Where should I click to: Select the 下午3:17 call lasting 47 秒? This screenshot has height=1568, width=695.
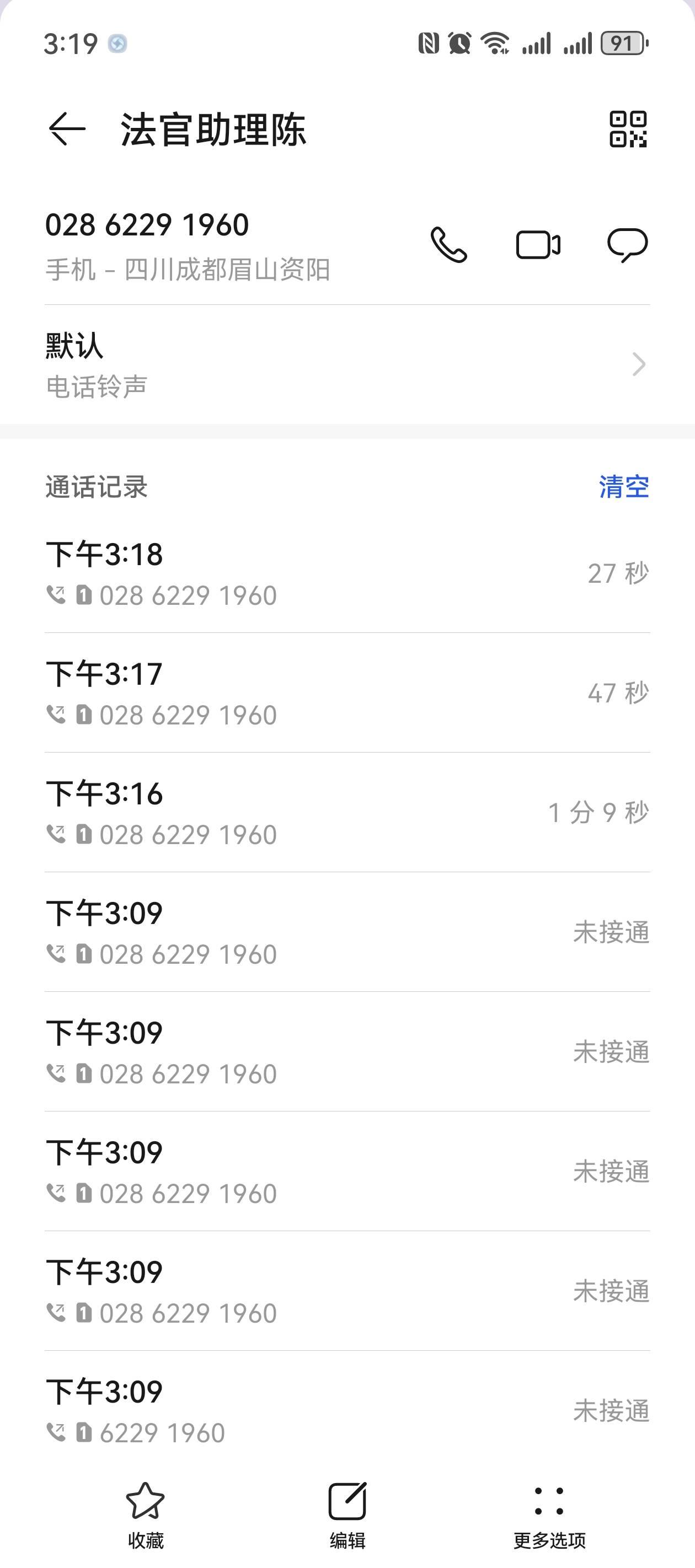tap(347, 692)
